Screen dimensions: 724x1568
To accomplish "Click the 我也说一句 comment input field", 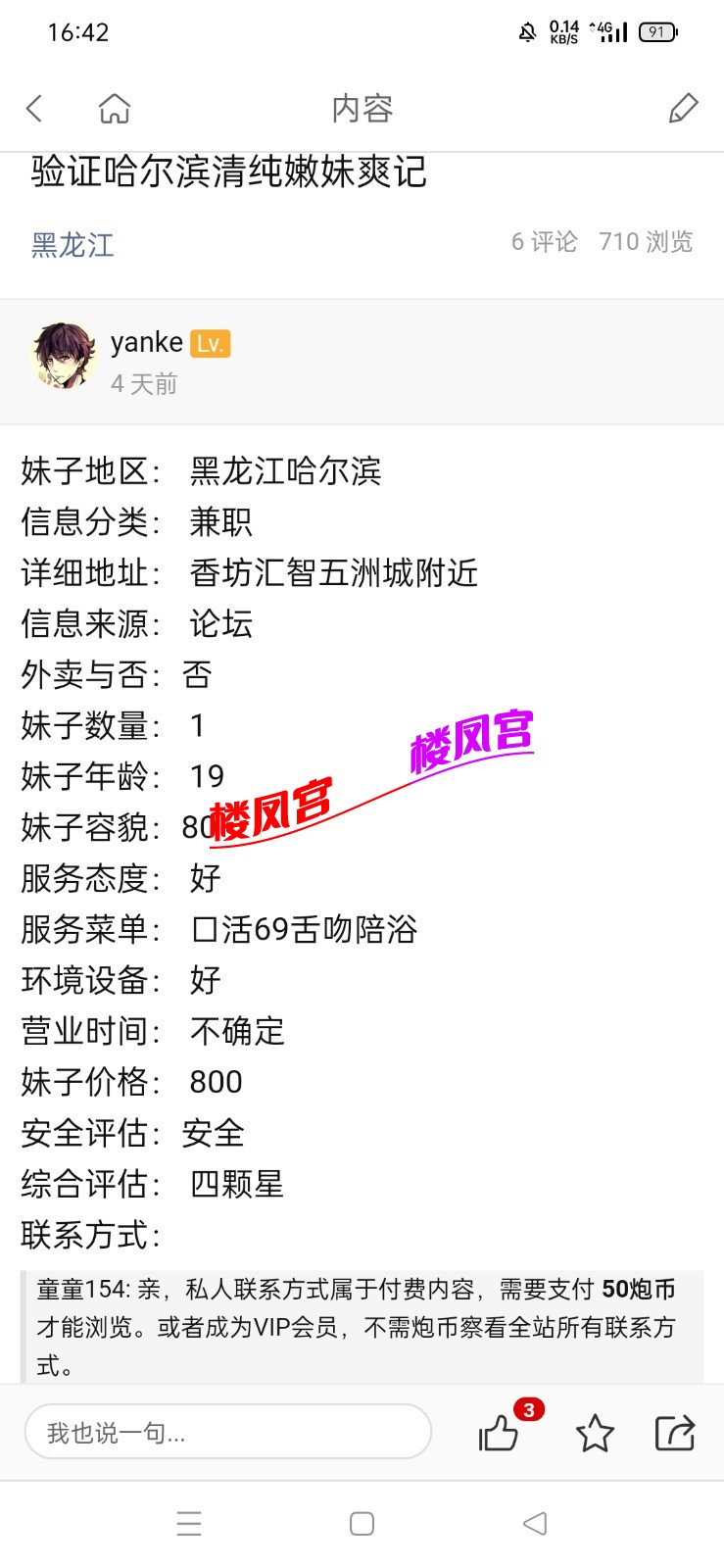I will pos(227,1432).
